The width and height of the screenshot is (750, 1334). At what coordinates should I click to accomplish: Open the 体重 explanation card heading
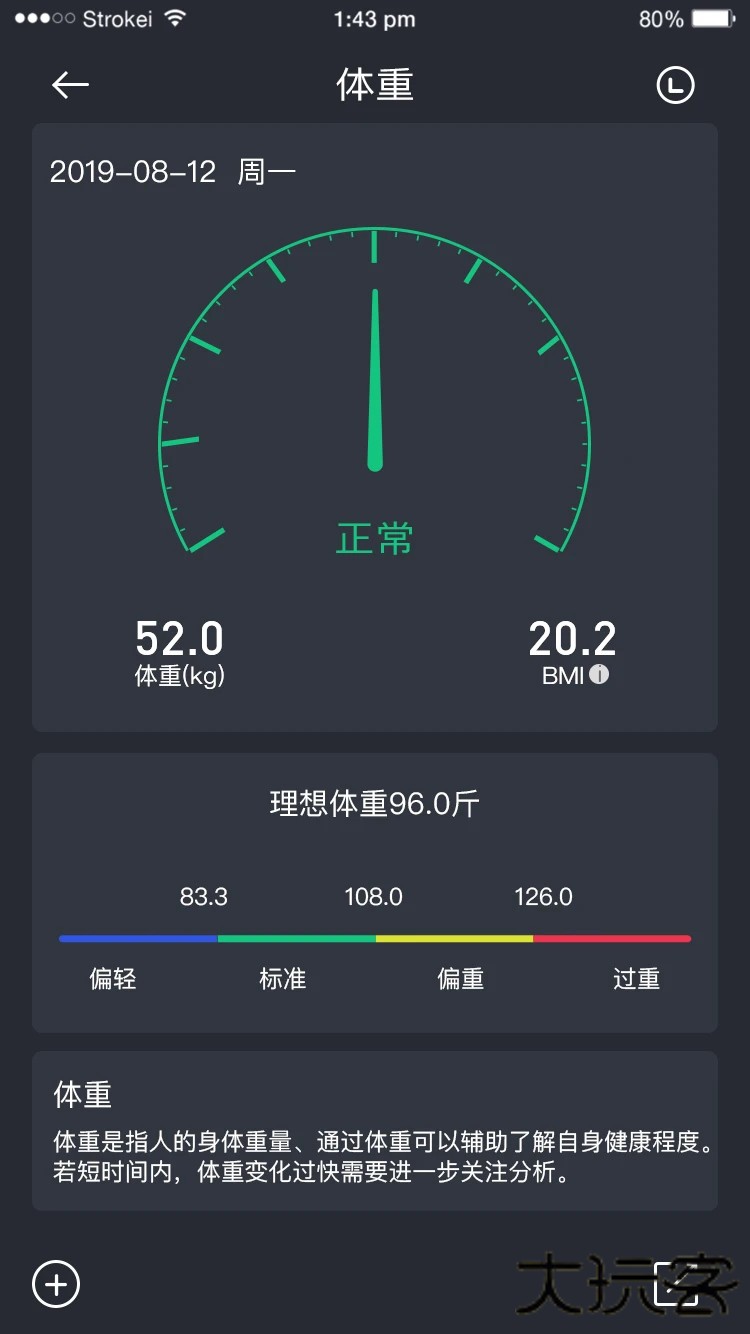81,1095
